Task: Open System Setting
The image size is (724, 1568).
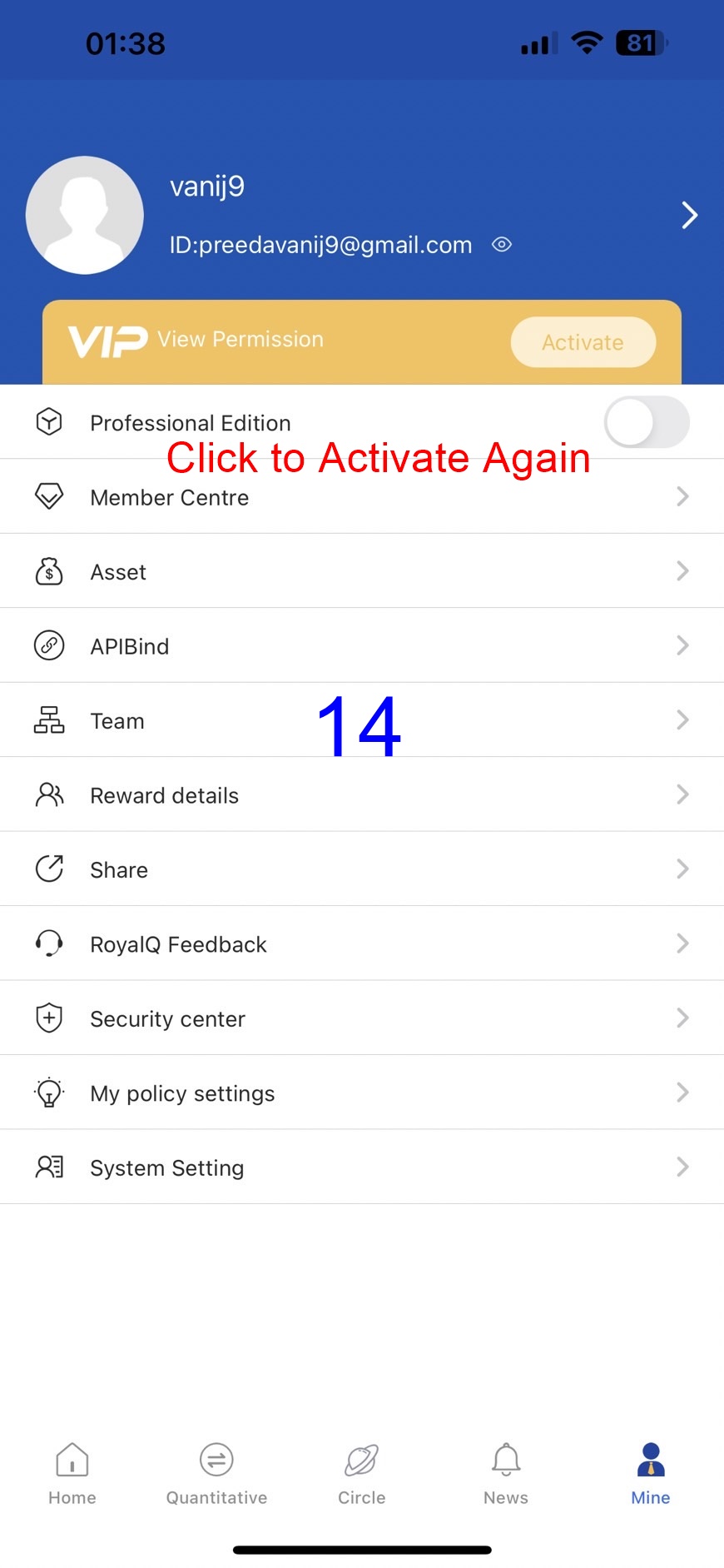Action: (x=361, y=1167)
